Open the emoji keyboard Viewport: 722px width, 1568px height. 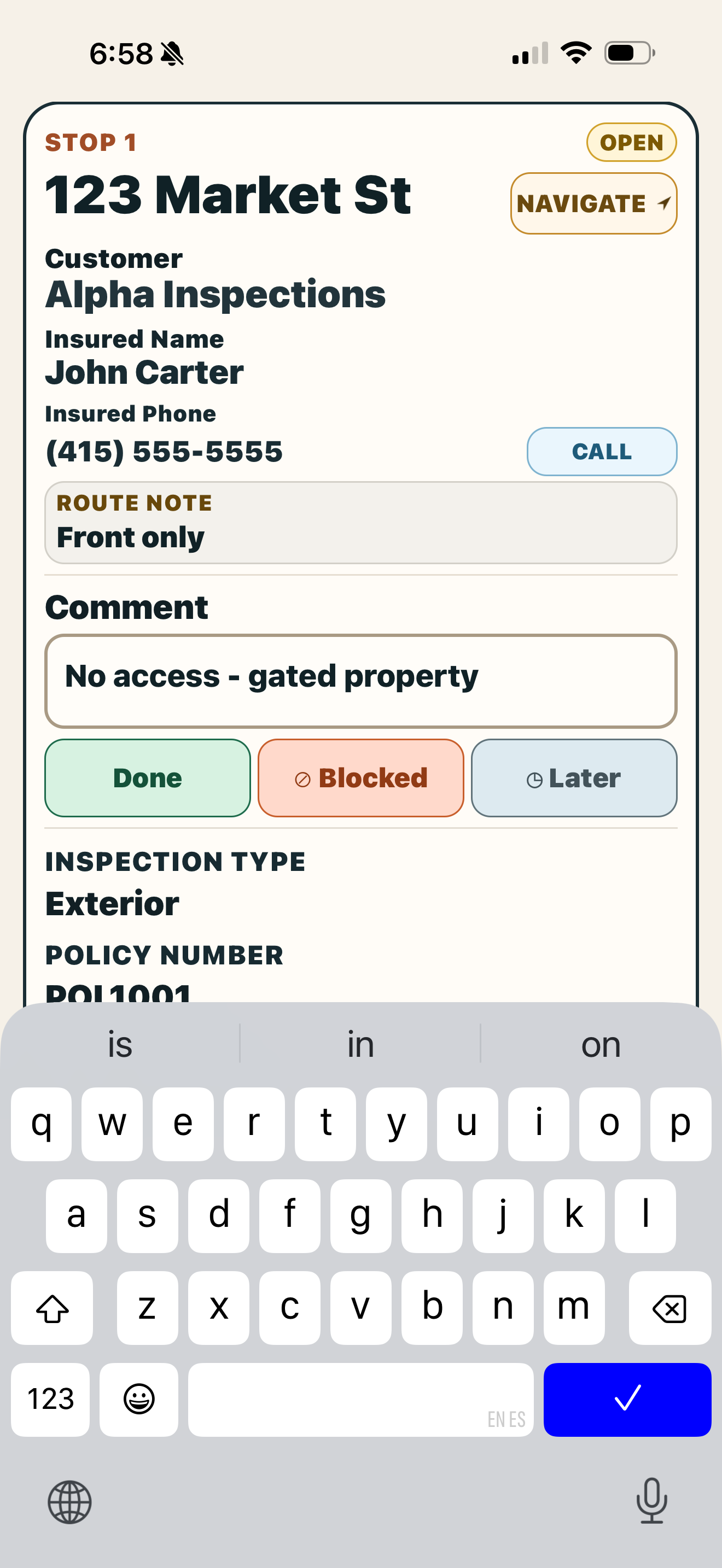pyautogui.click(x=139, y=1399)
